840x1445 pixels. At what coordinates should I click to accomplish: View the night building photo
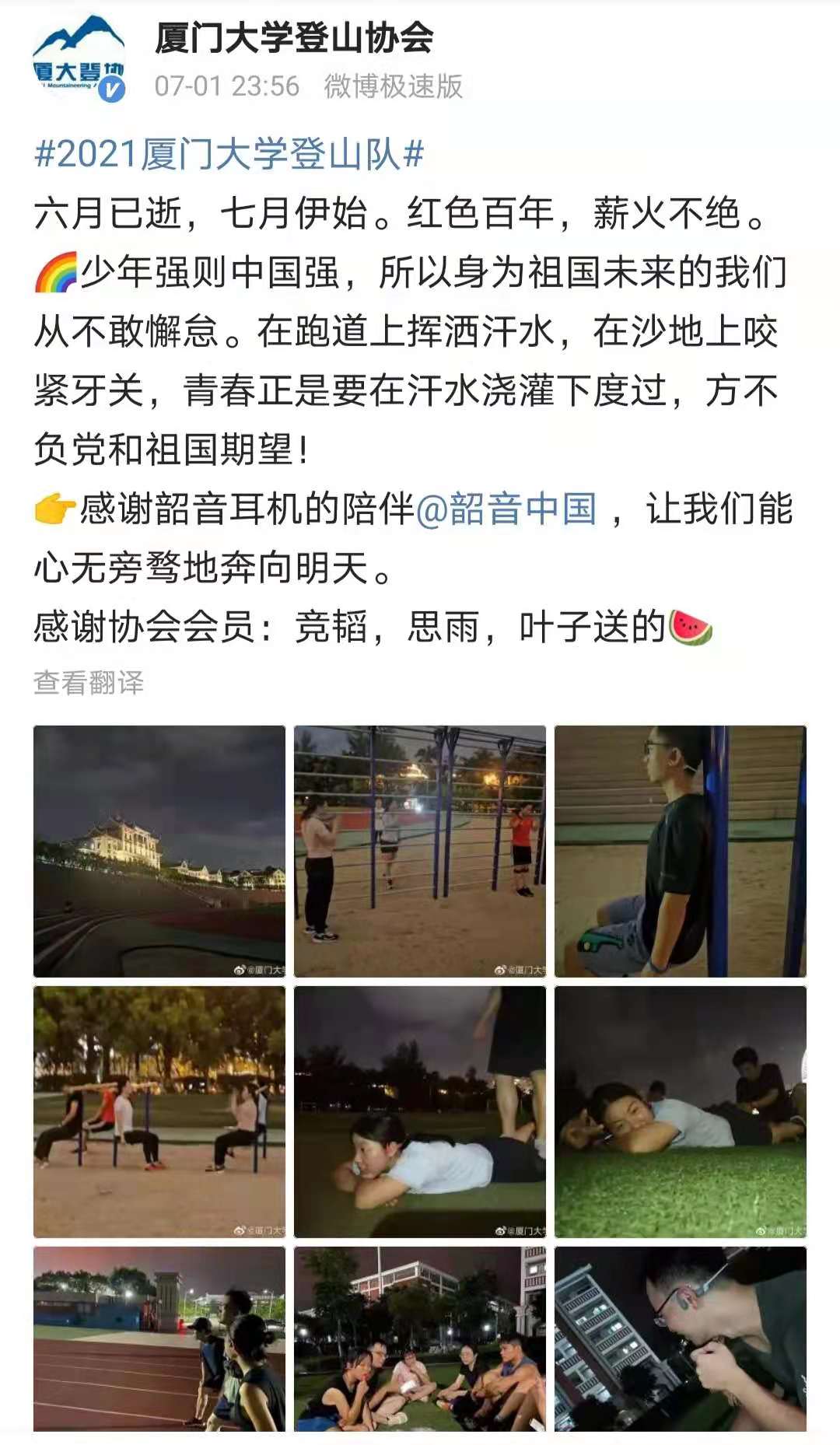click(x=159, y=851)
